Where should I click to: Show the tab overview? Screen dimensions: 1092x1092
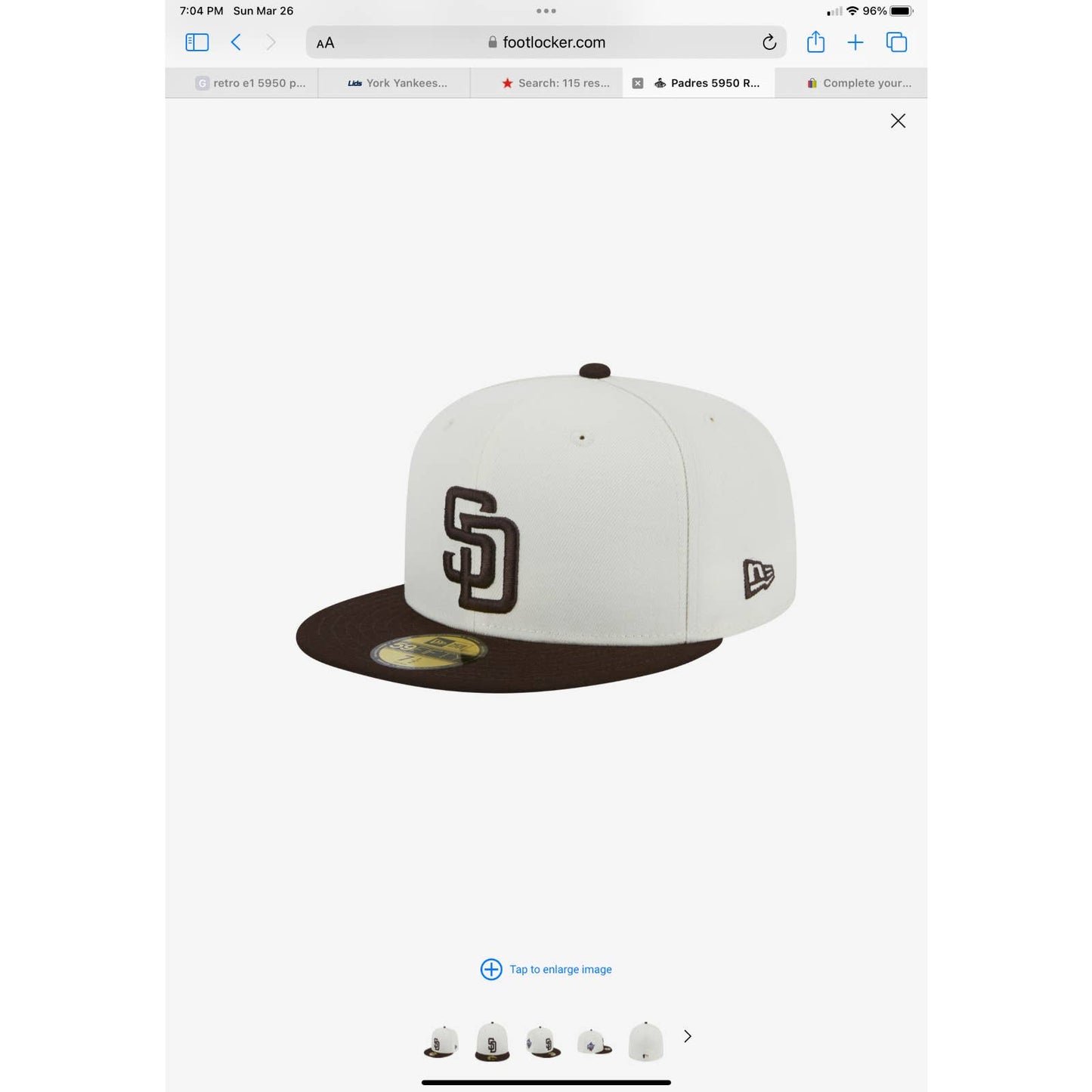pyautogui.click(x=896, y=42)
